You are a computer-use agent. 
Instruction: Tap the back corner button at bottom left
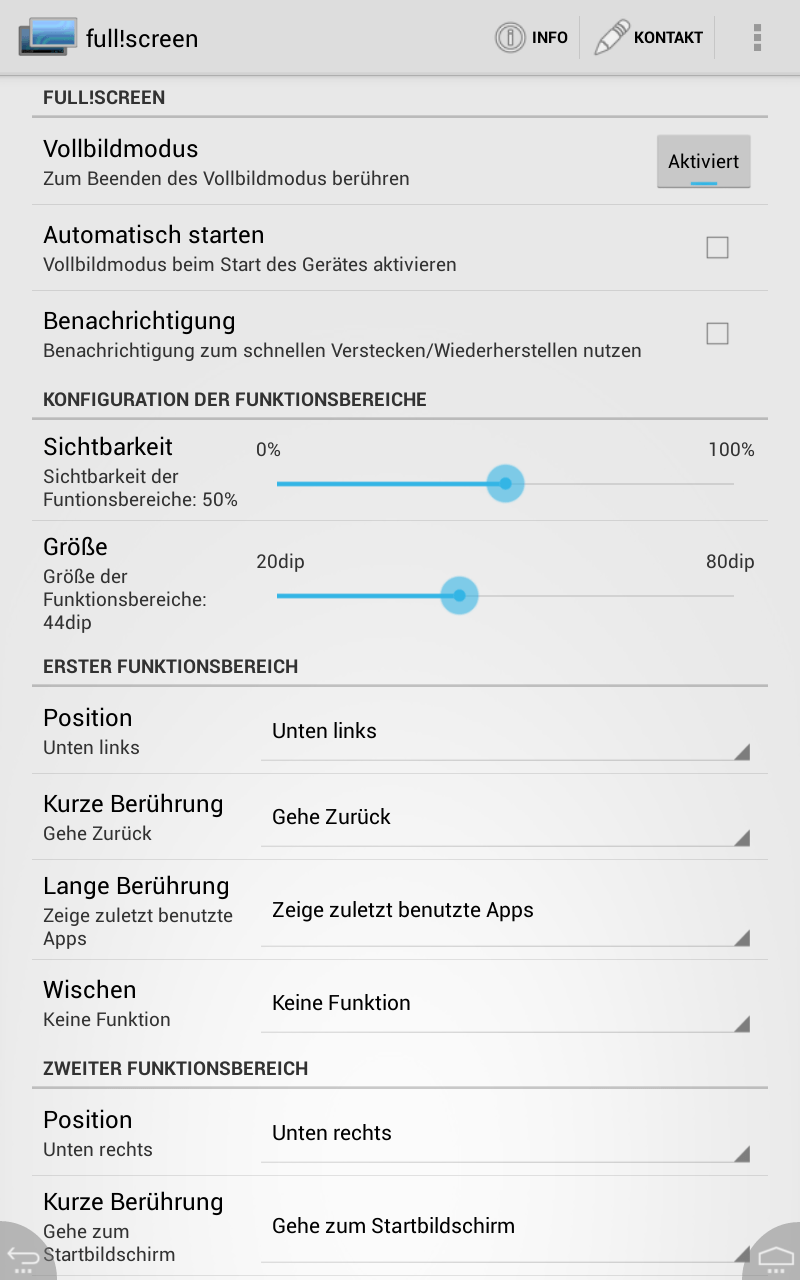coord(22,1255)
